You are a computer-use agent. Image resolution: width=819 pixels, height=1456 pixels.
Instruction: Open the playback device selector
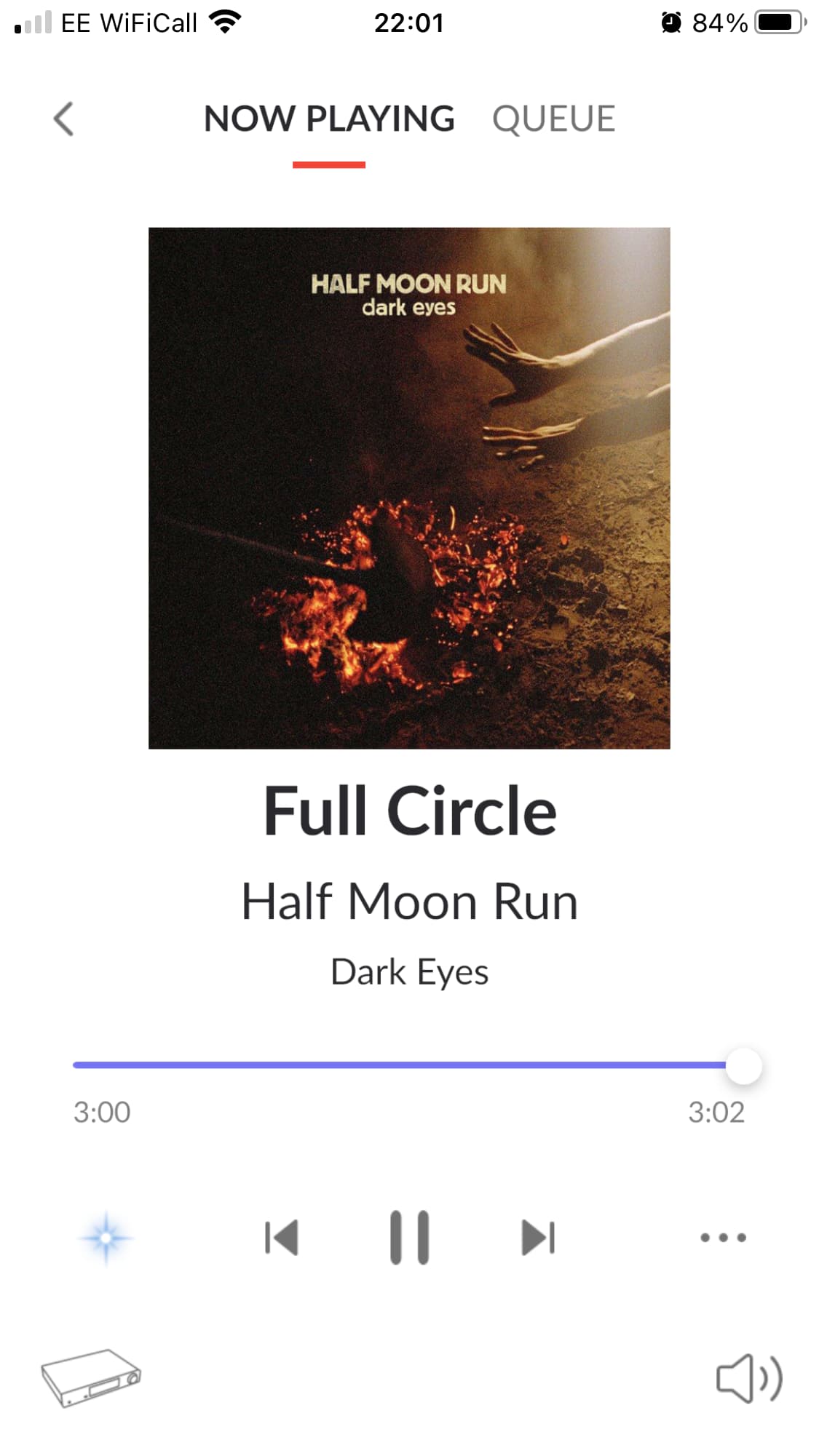tap(91, 1377)
